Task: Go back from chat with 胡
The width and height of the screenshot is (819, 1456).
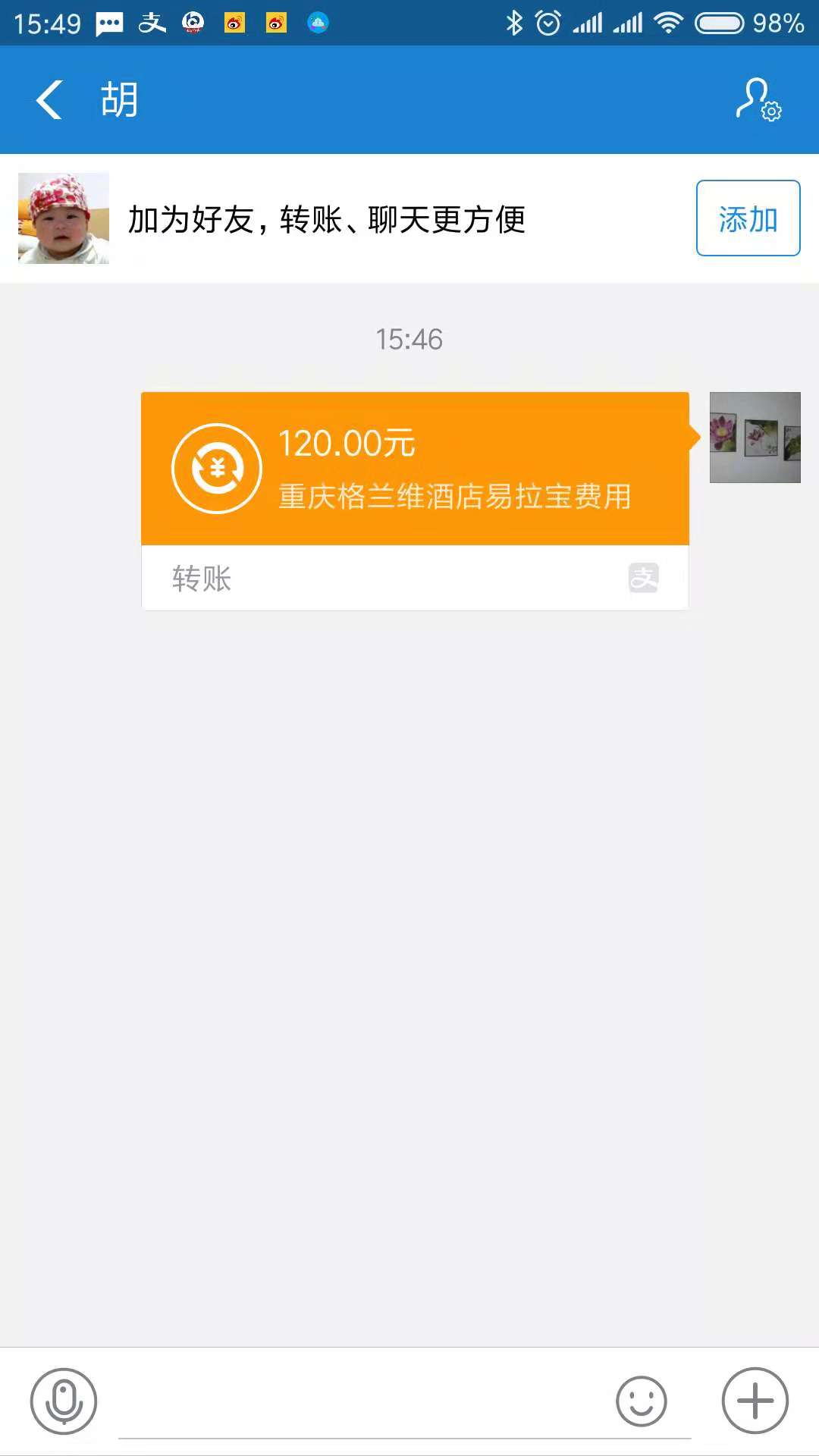Action: point(50,100)
